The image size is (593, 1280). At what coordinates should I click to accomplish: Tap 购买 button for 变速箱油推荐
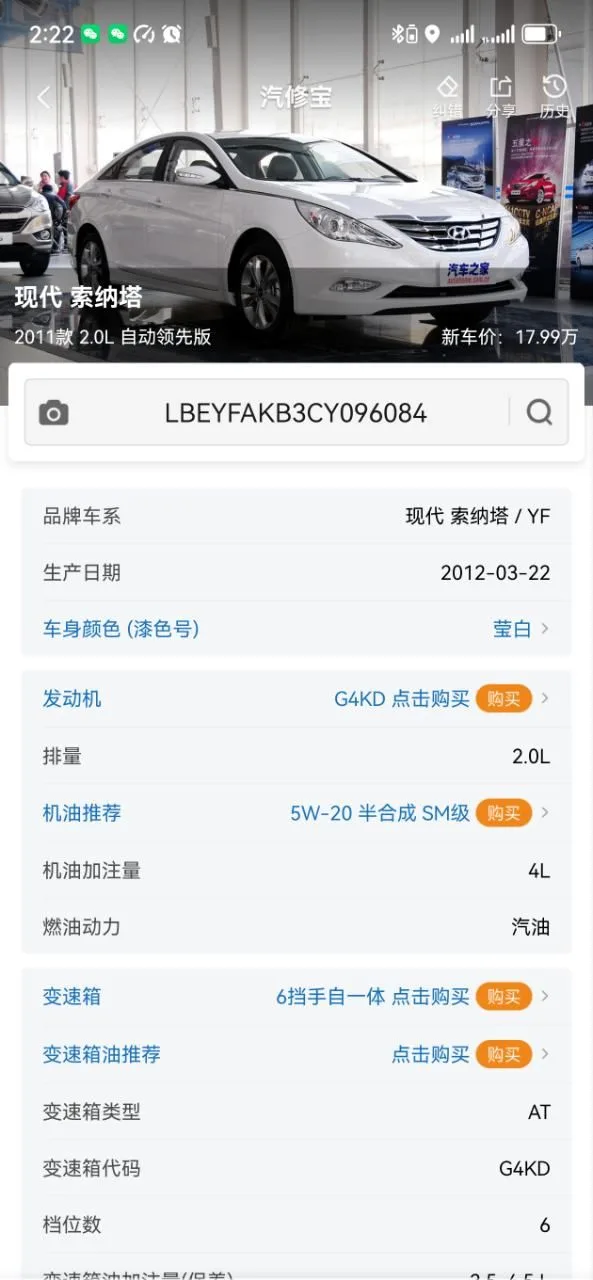pos(503,1054)
